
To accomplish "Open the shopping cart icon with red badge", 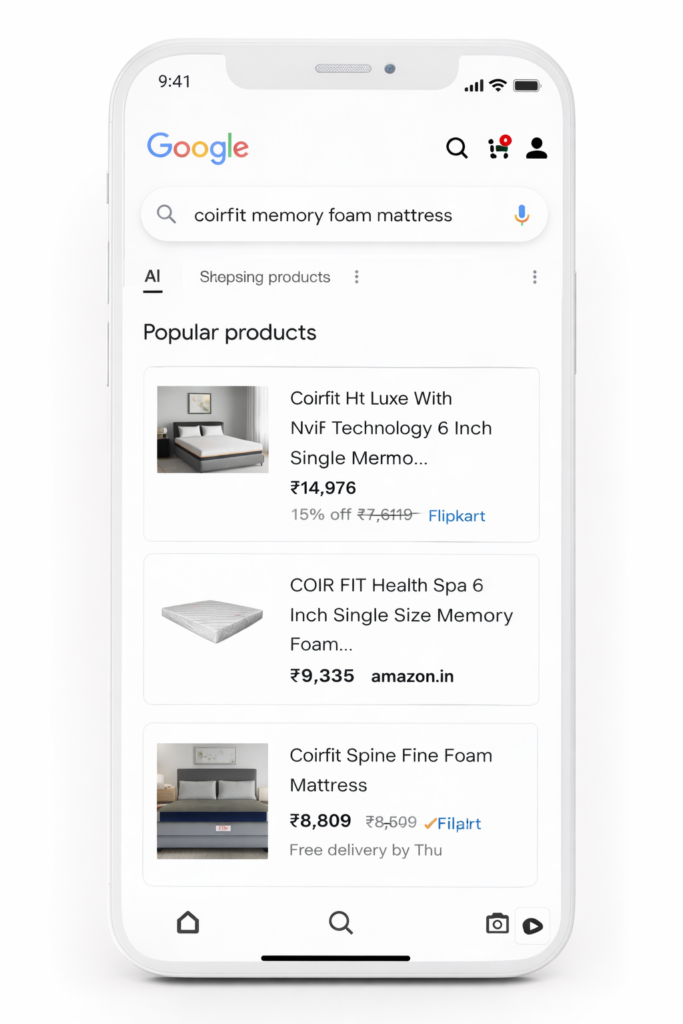I will (x=498, y=148).
